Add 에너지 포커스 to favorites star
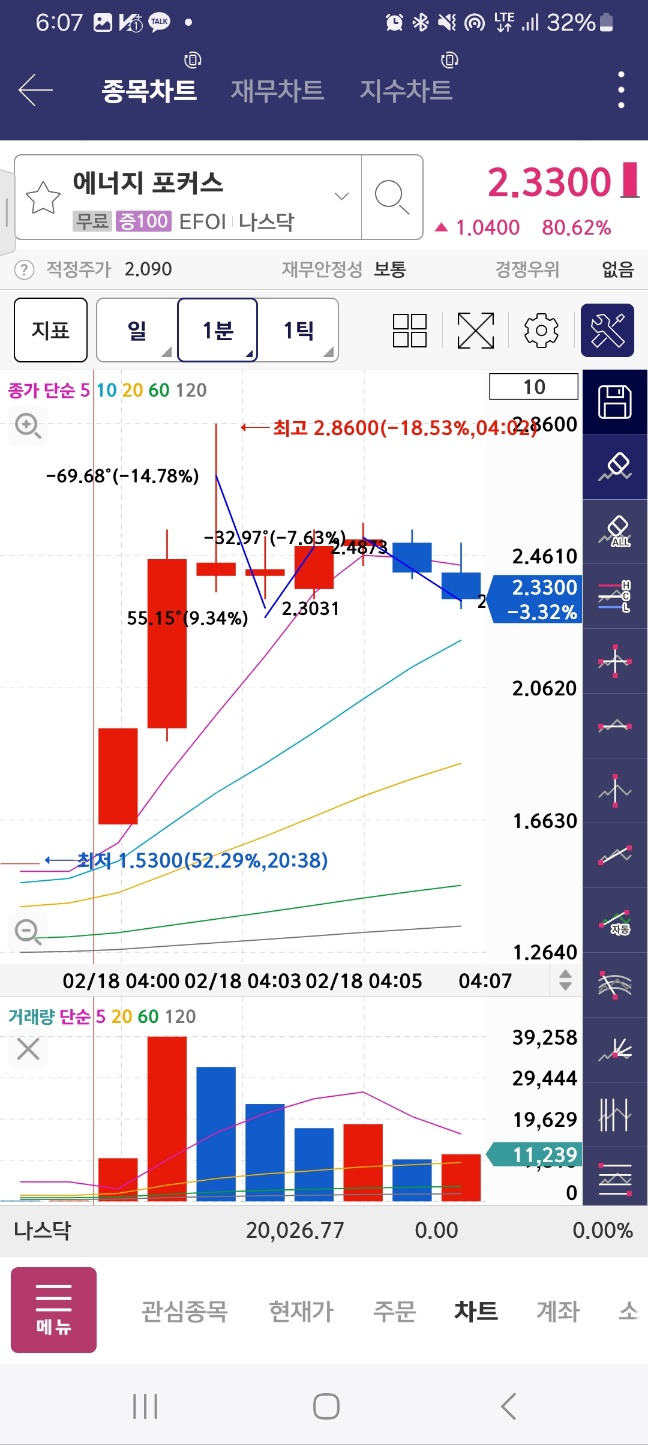This screenshot has width=648, height=1445. pyautogui.click(x=43, y=198)
